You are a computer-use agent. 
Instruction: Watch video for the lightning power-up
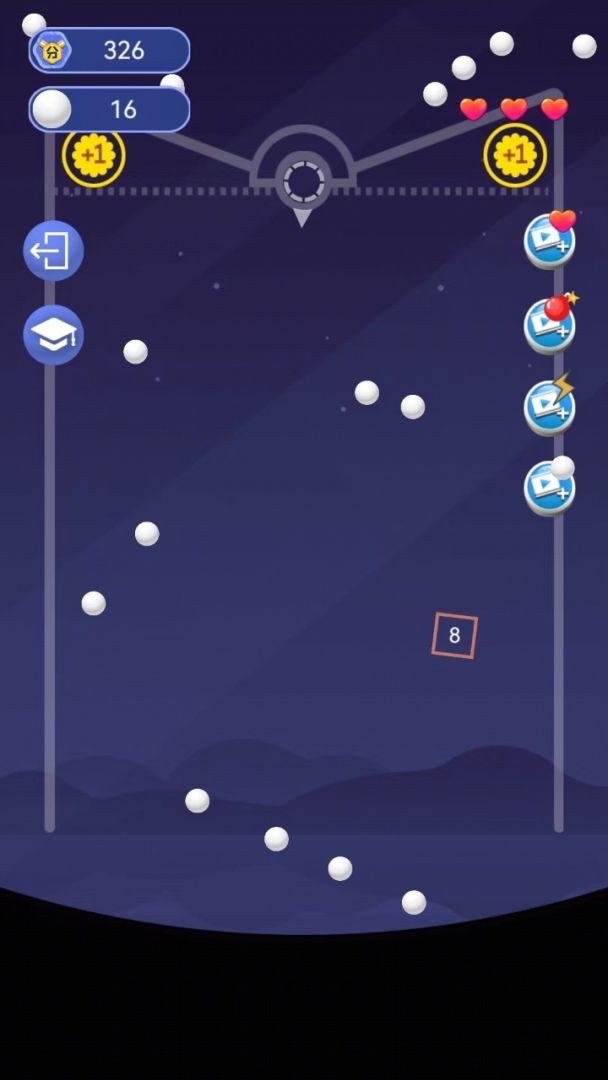click(549, 406)
